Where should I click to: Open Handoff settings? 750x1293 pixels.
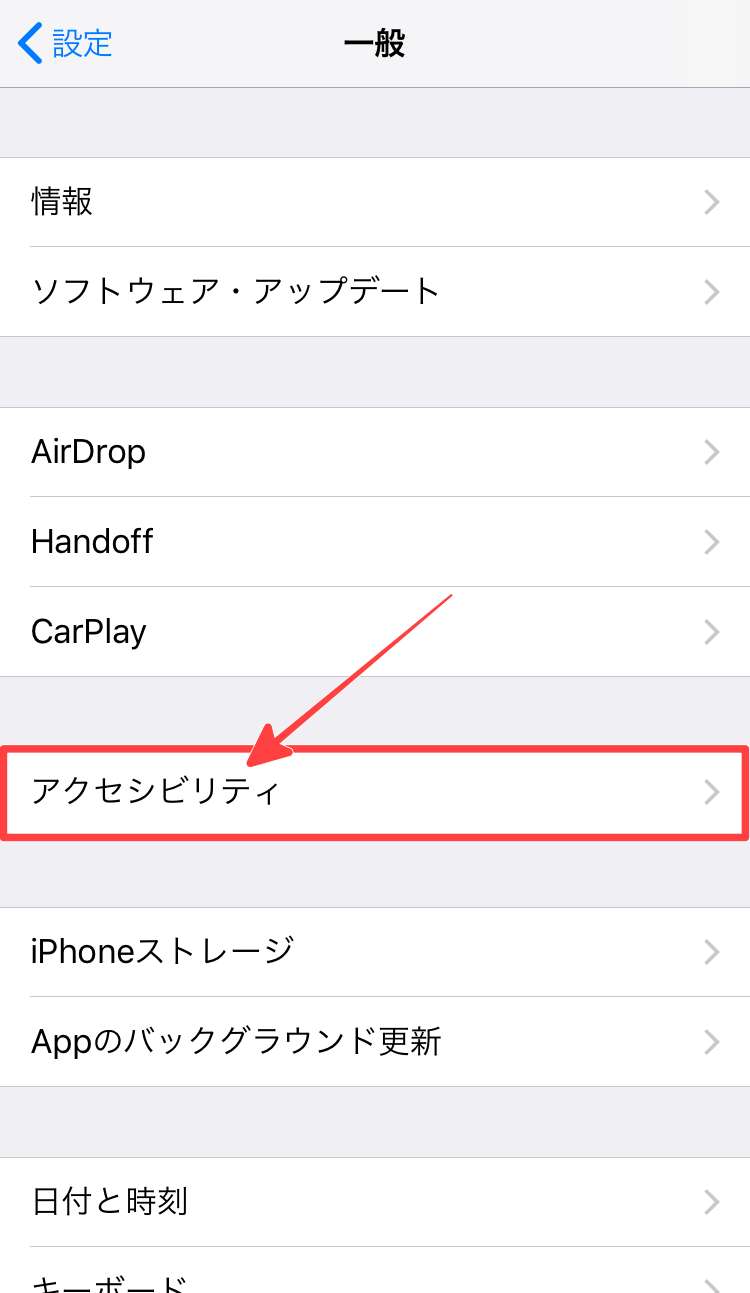click(x=375, y=542)
